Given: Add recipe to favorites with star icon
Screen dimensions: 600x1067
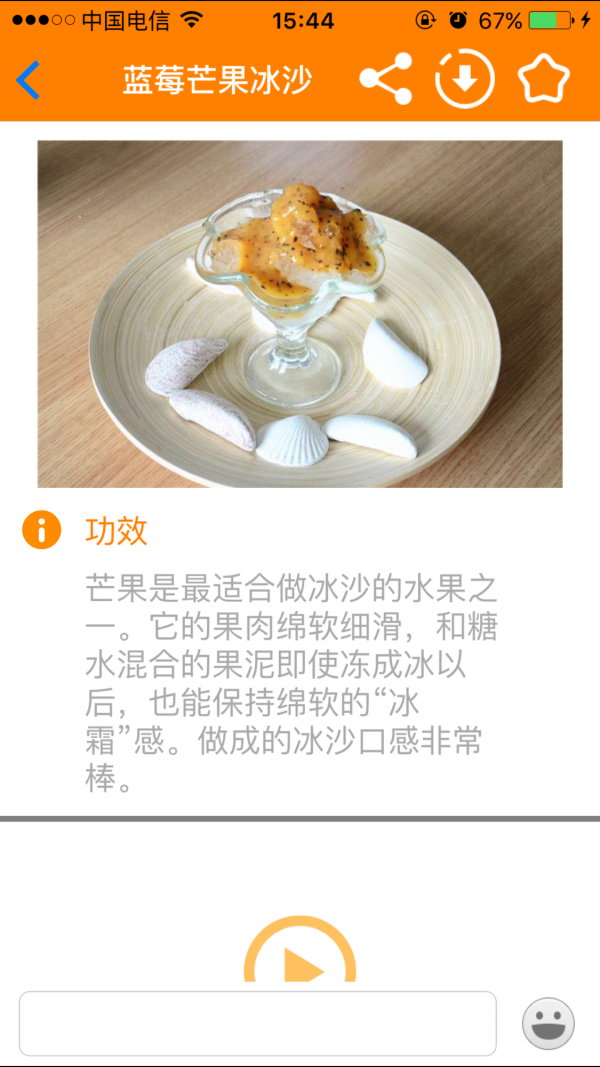Looking at the screenshot, I should 543,79.
